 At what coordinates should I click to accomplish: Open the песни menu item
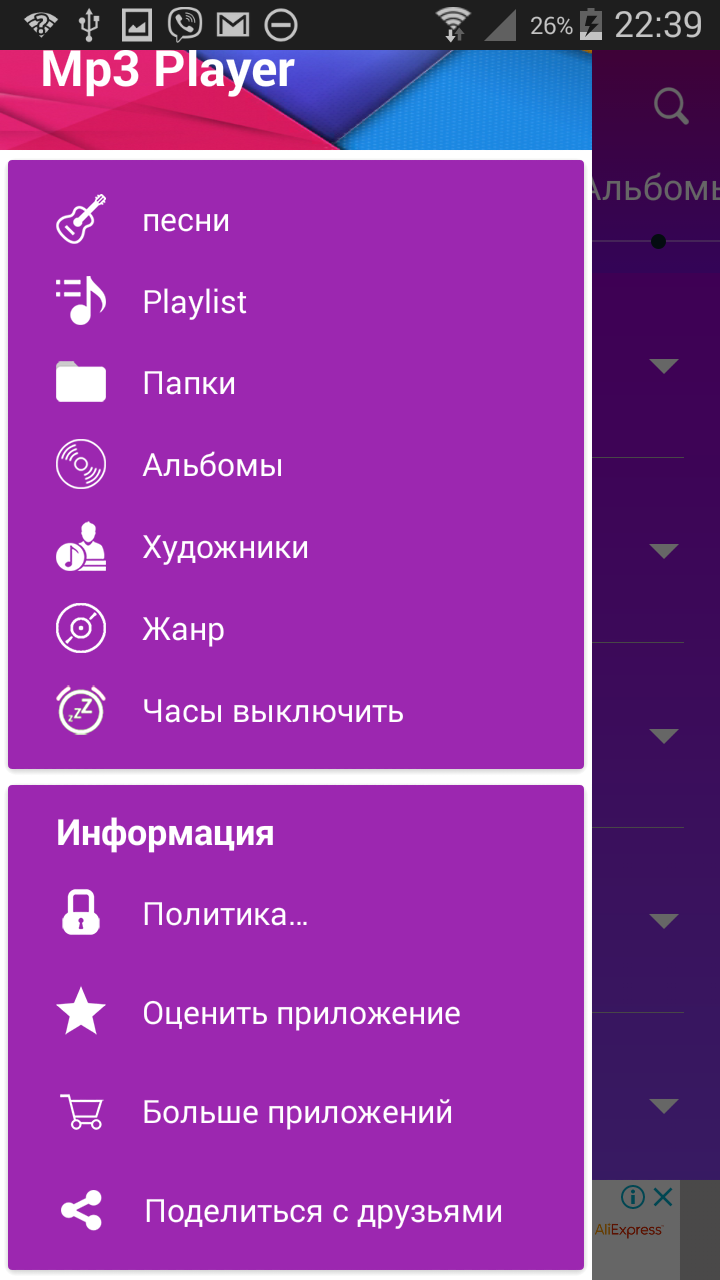[296, 220]
